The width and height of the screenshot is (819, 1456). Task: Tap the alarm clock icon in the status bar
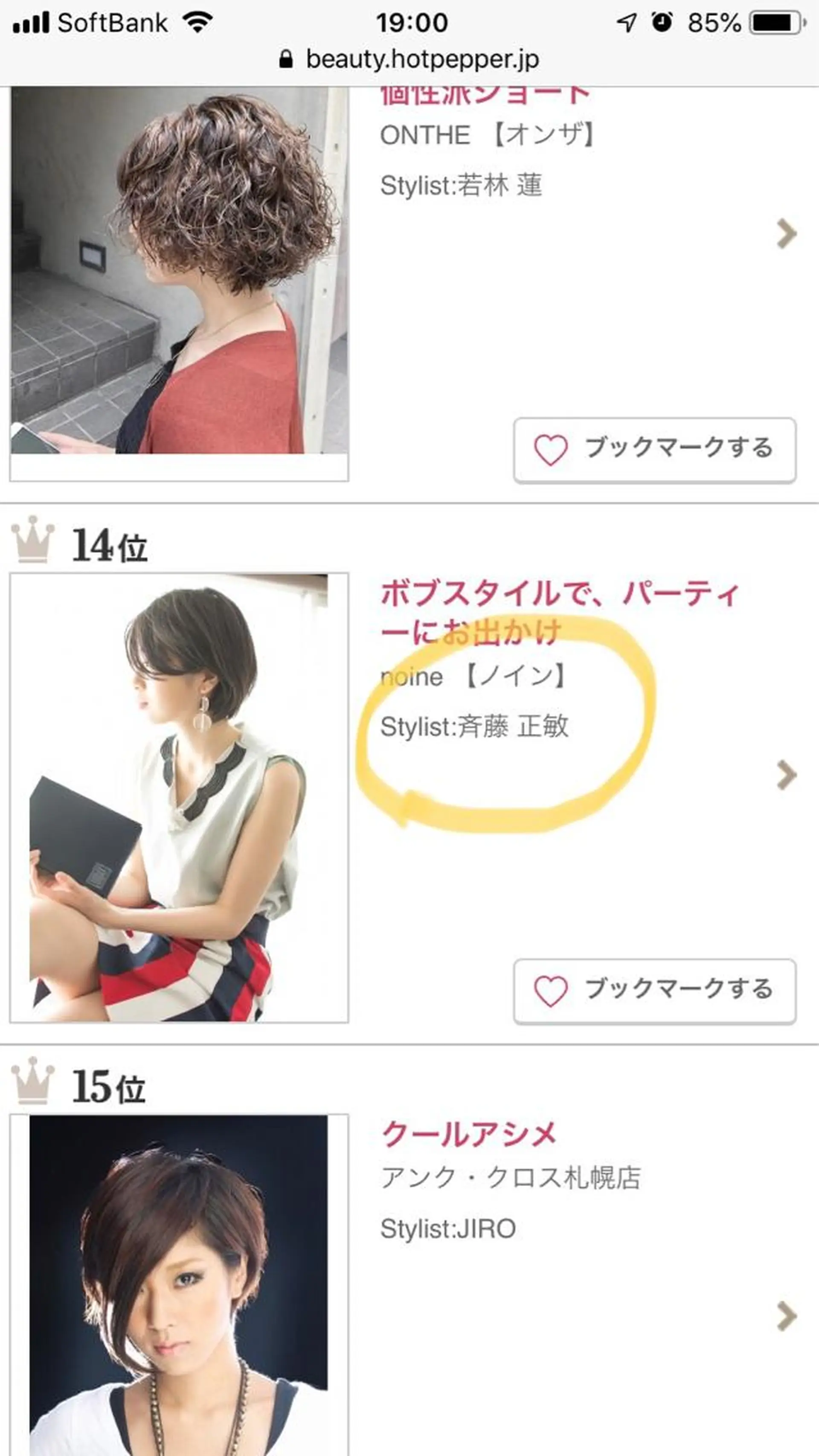tap(661, 21)
